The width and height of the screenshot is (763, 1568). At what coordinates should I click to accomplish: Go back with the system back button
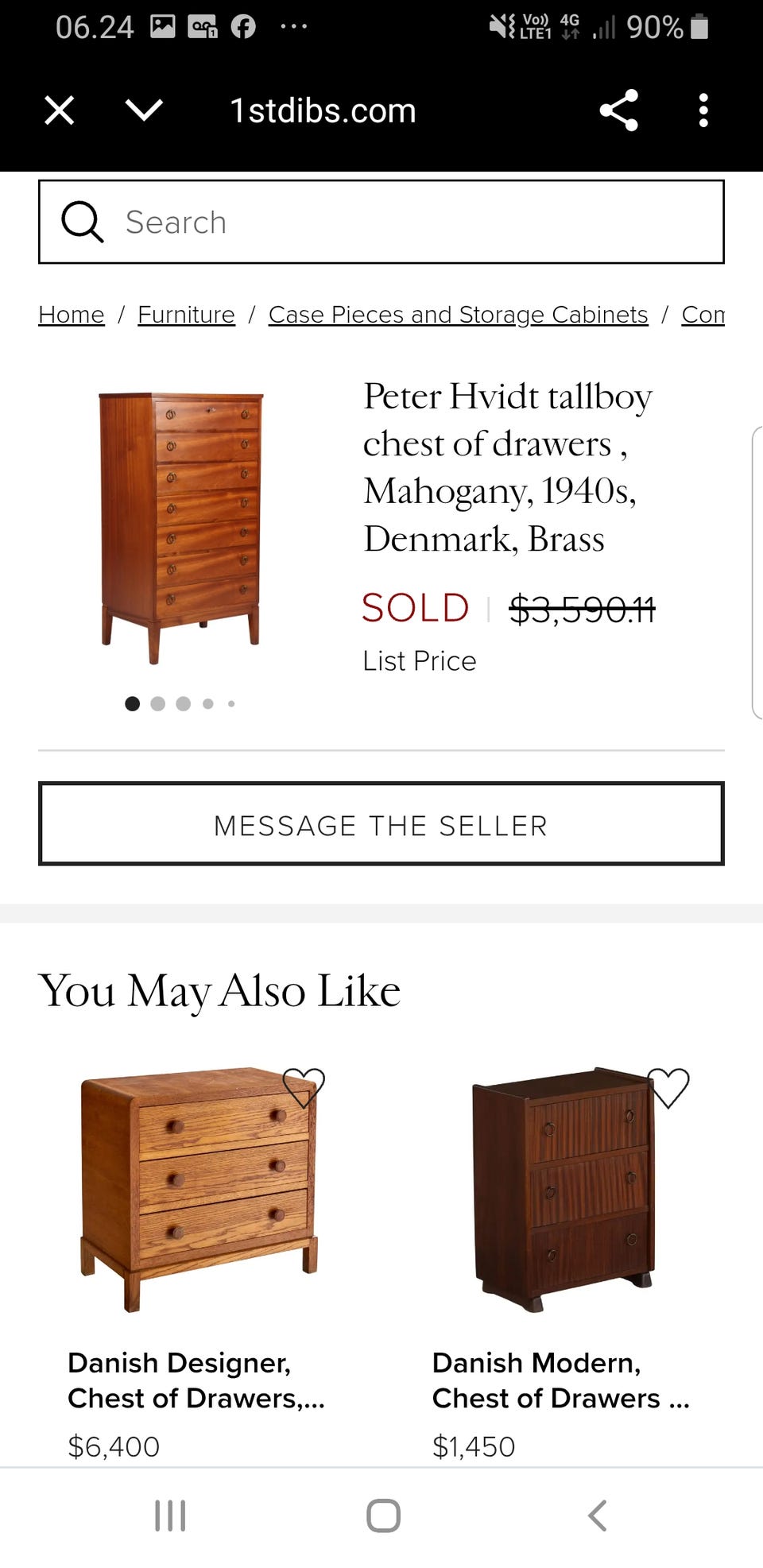pos(597,1516)
